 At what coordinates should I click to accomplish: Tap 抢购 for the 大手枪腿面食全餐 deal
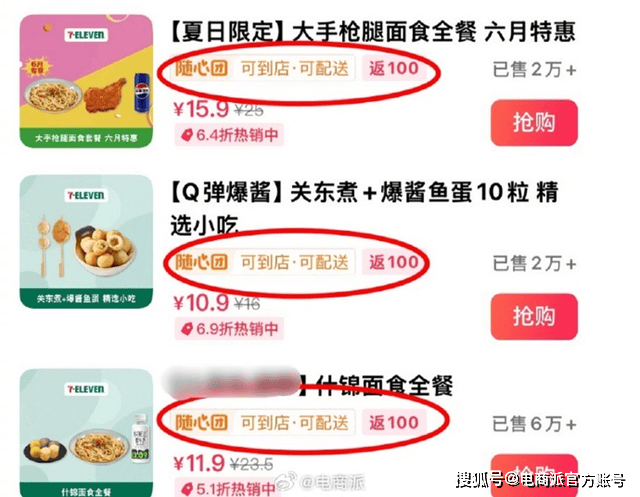534,124
